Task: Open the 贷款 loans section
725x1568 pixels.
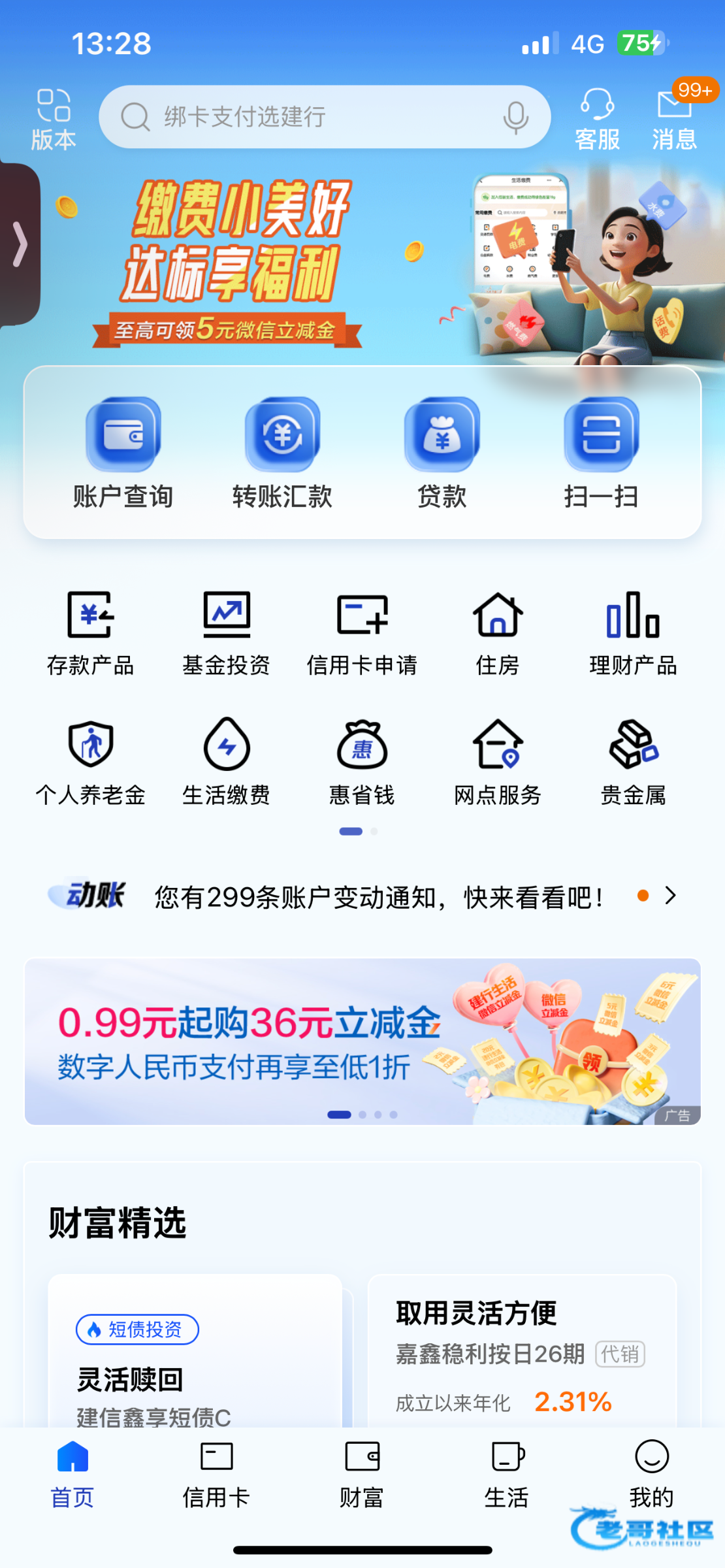Action: [x=442, y=452]
